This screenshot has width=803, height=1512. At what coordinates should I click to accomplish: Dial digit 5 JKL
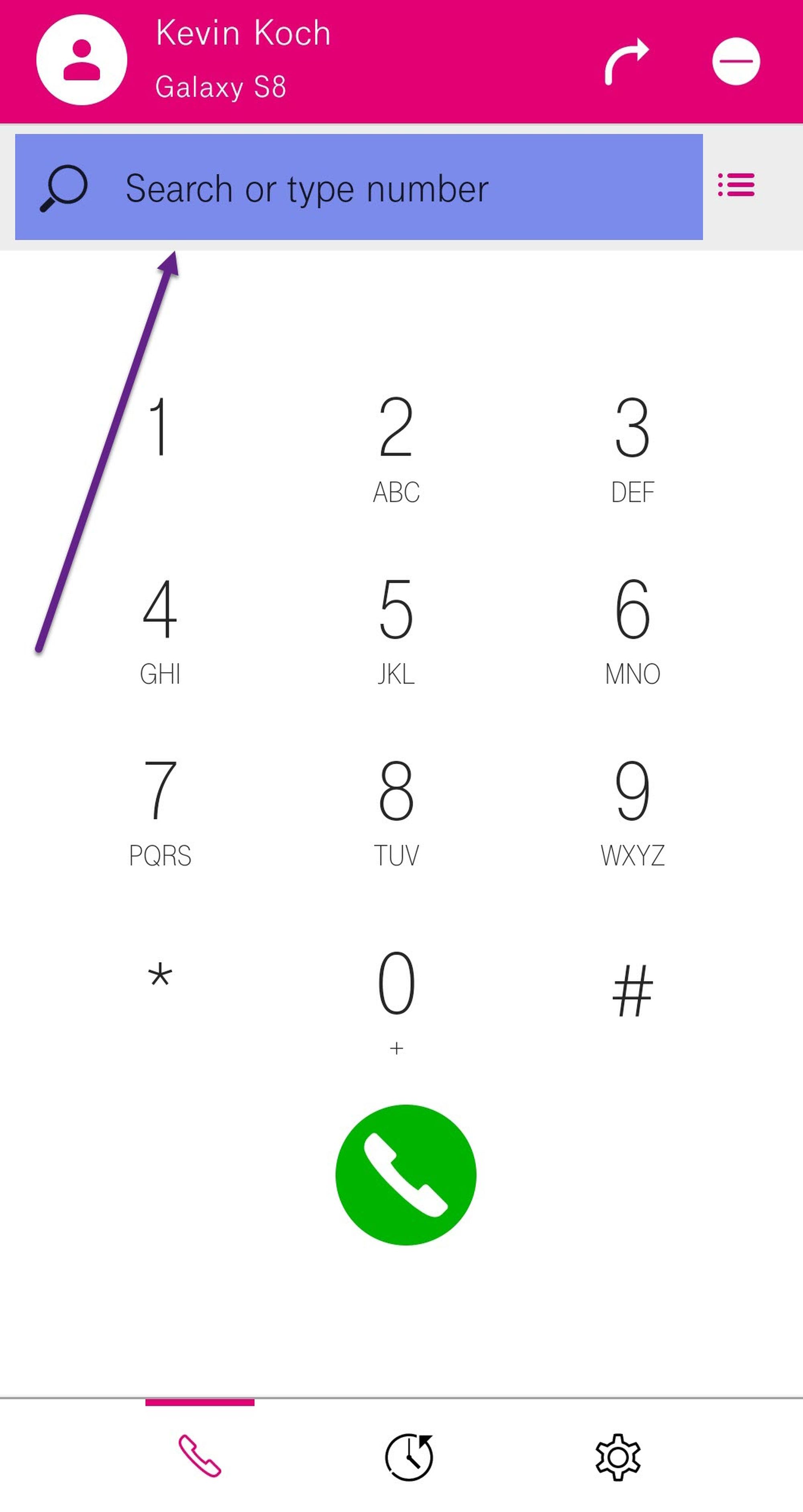pos(397,631)
